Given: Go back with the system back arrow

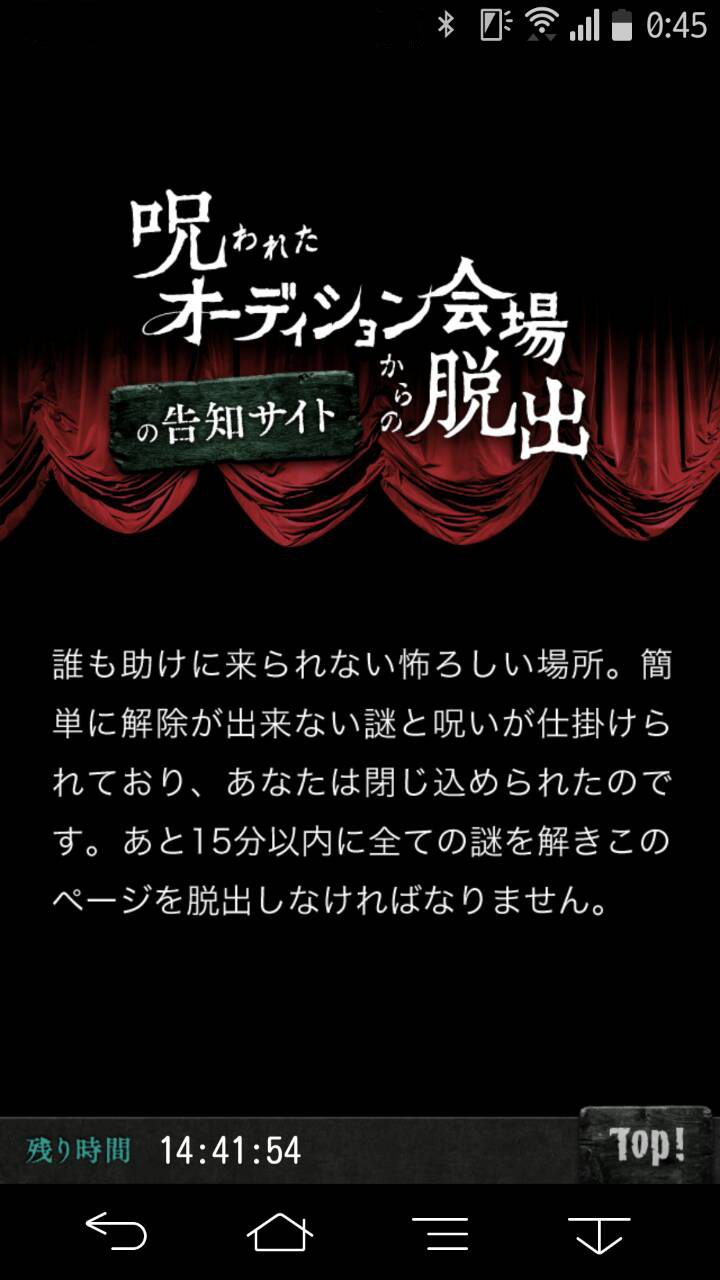Looking at the screenshot, I should pyautogui.click(x=117, y=1232).
